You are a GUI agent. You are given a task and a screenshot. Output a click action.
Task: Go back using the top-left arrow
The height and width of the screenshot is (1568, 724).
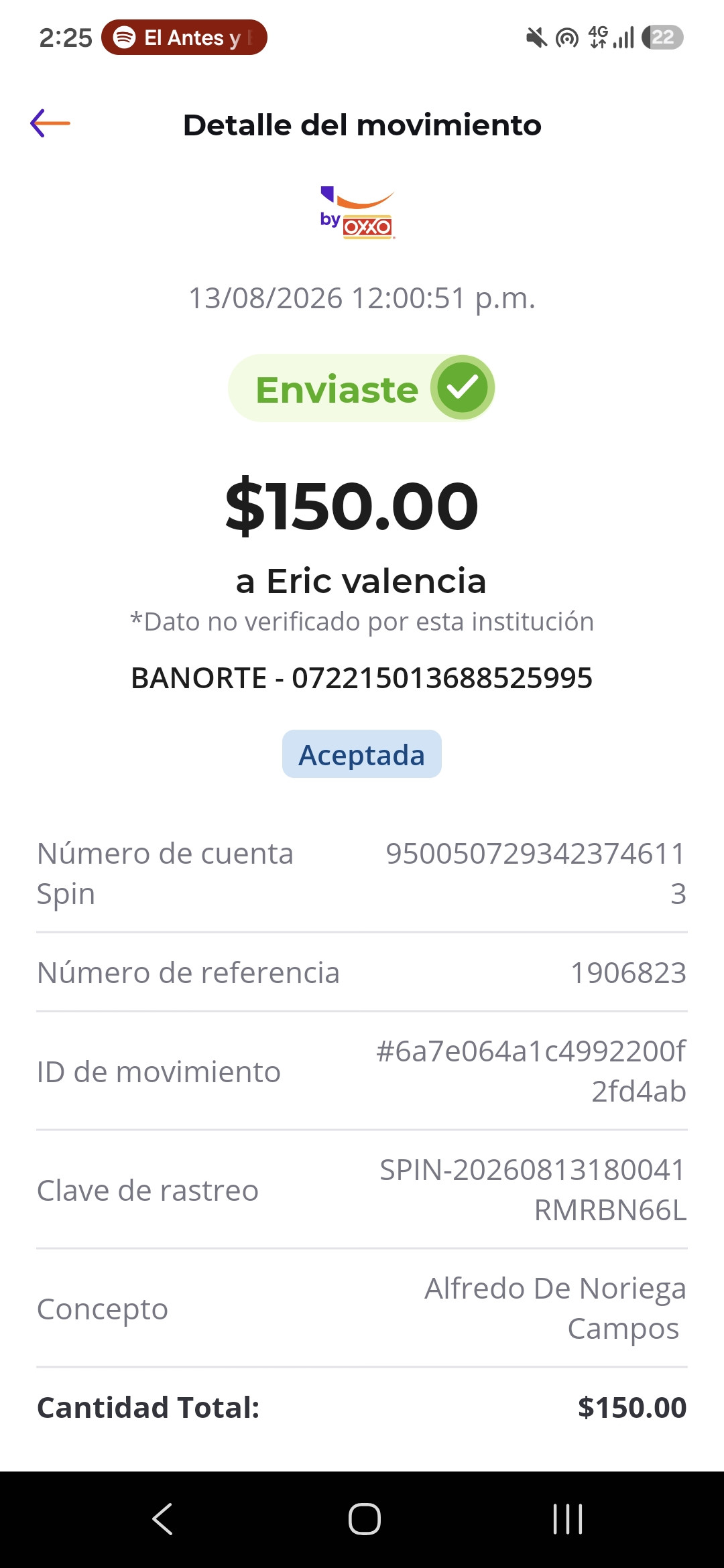click(x=50, y=123)
